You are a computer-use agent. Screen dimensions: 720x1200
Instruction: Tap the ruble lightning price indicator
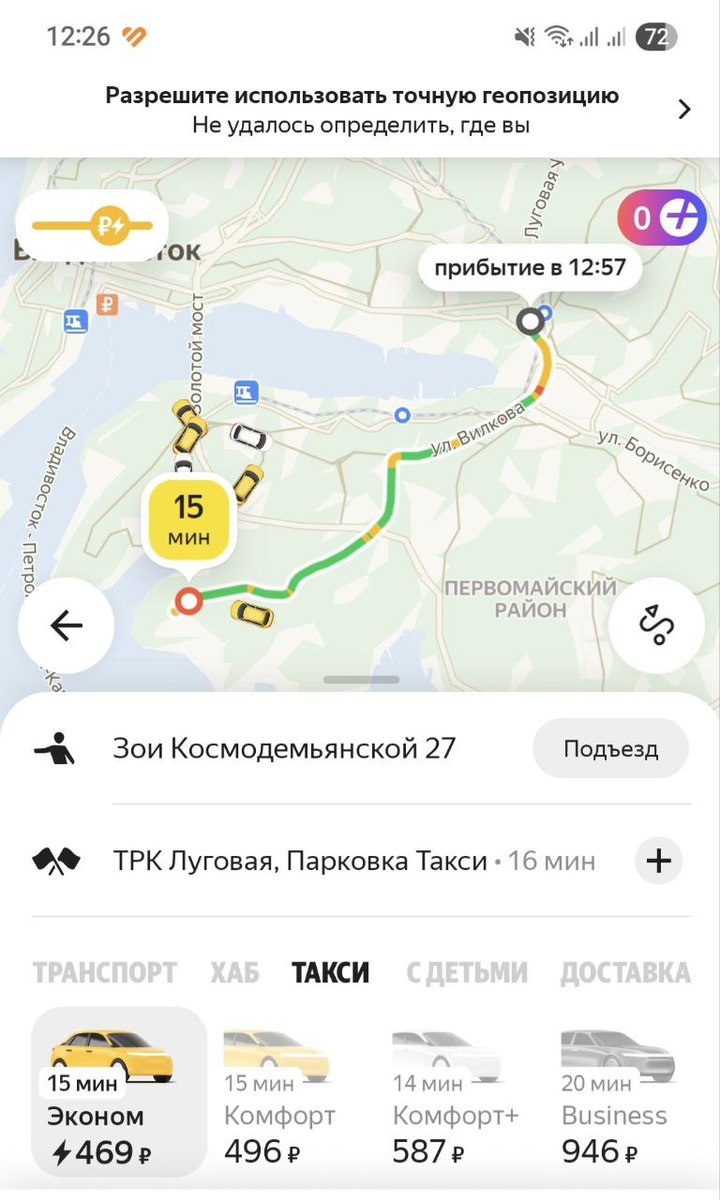[x=92, y=225]
